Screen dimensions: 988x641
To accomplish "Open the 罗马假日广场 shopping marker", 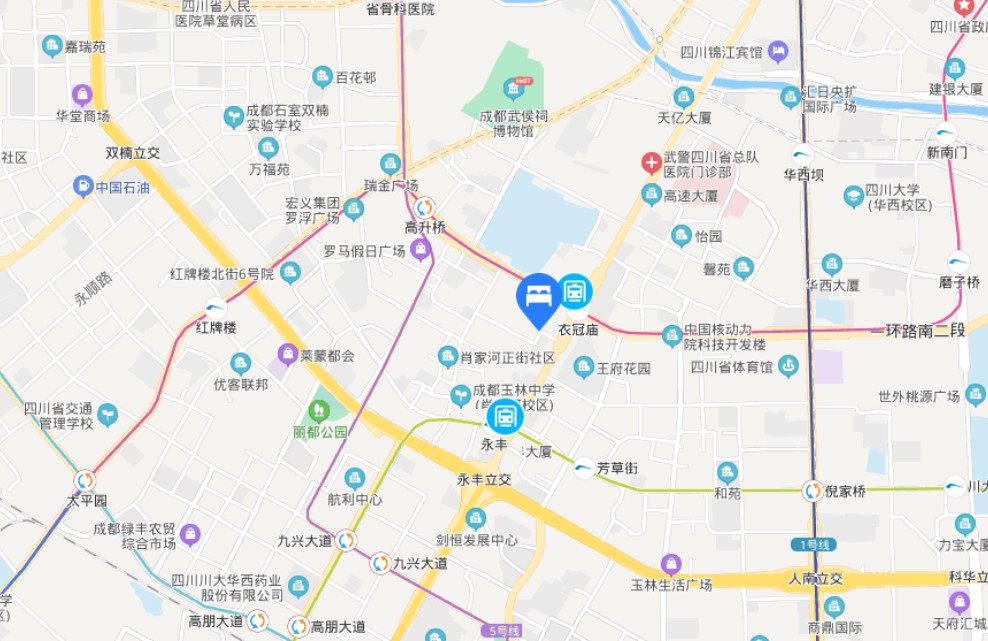I will point(420,250).
